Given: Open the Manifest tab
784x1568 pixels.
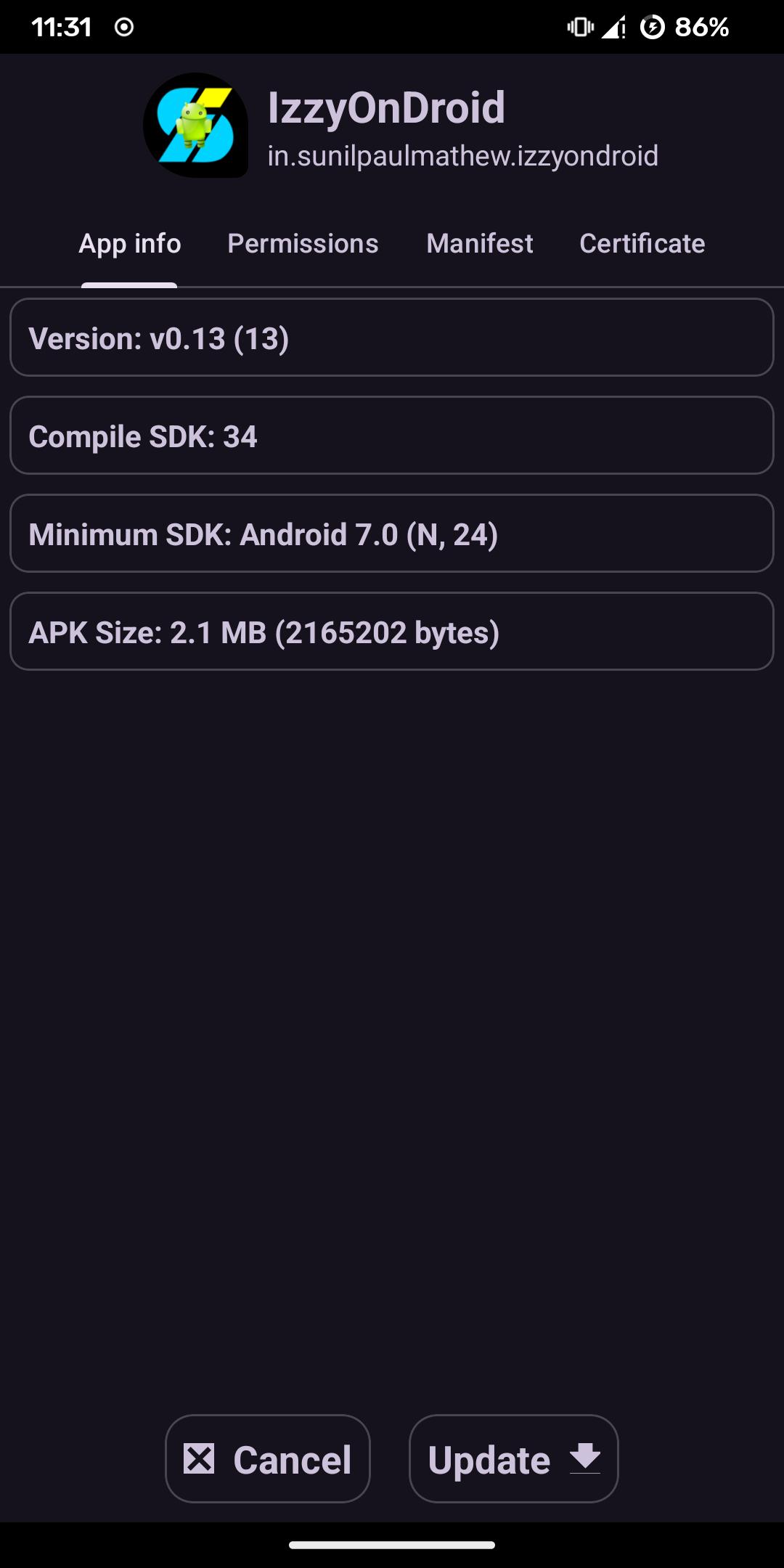Looking at the screenshot, I should coord(480,244).
